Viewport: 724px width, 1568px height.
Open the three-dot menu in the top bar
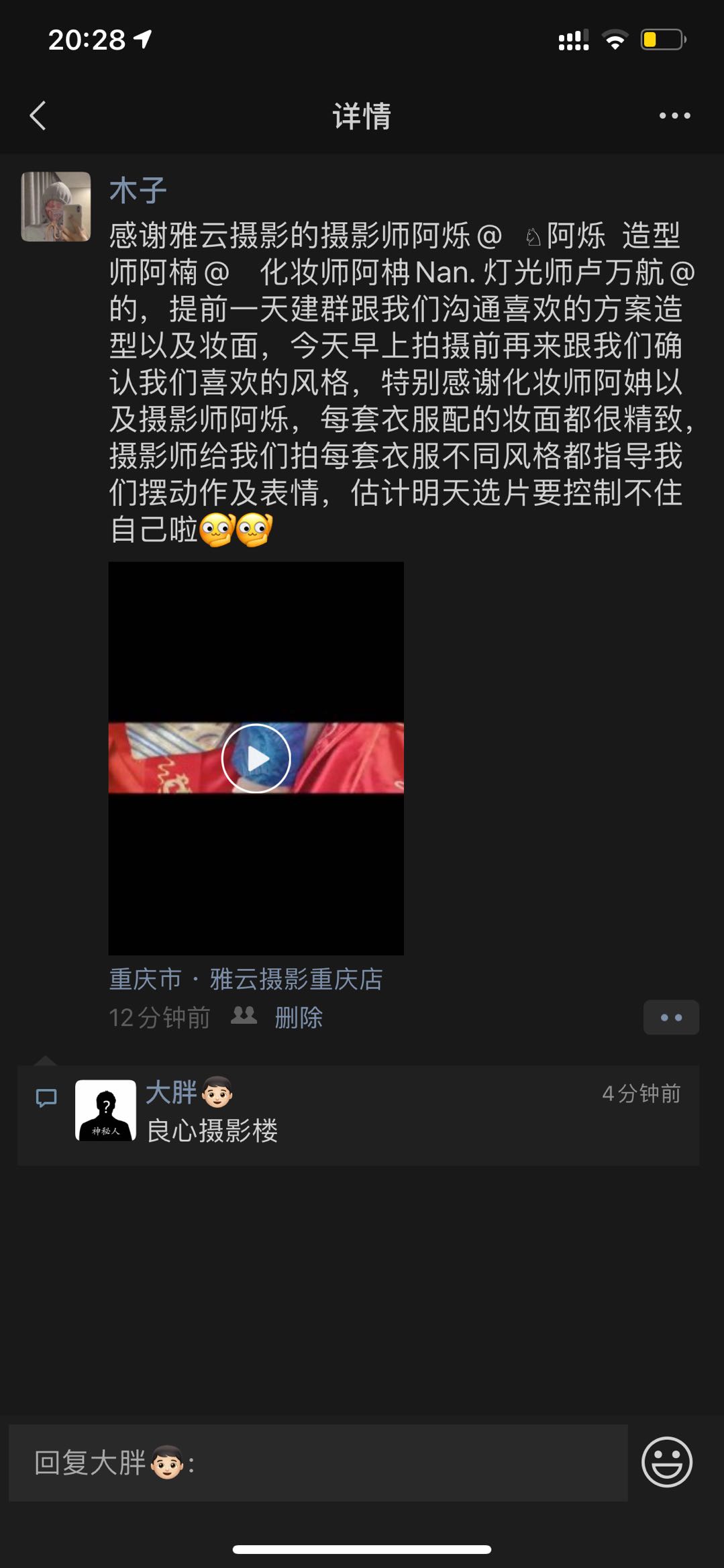pos(674,115)
